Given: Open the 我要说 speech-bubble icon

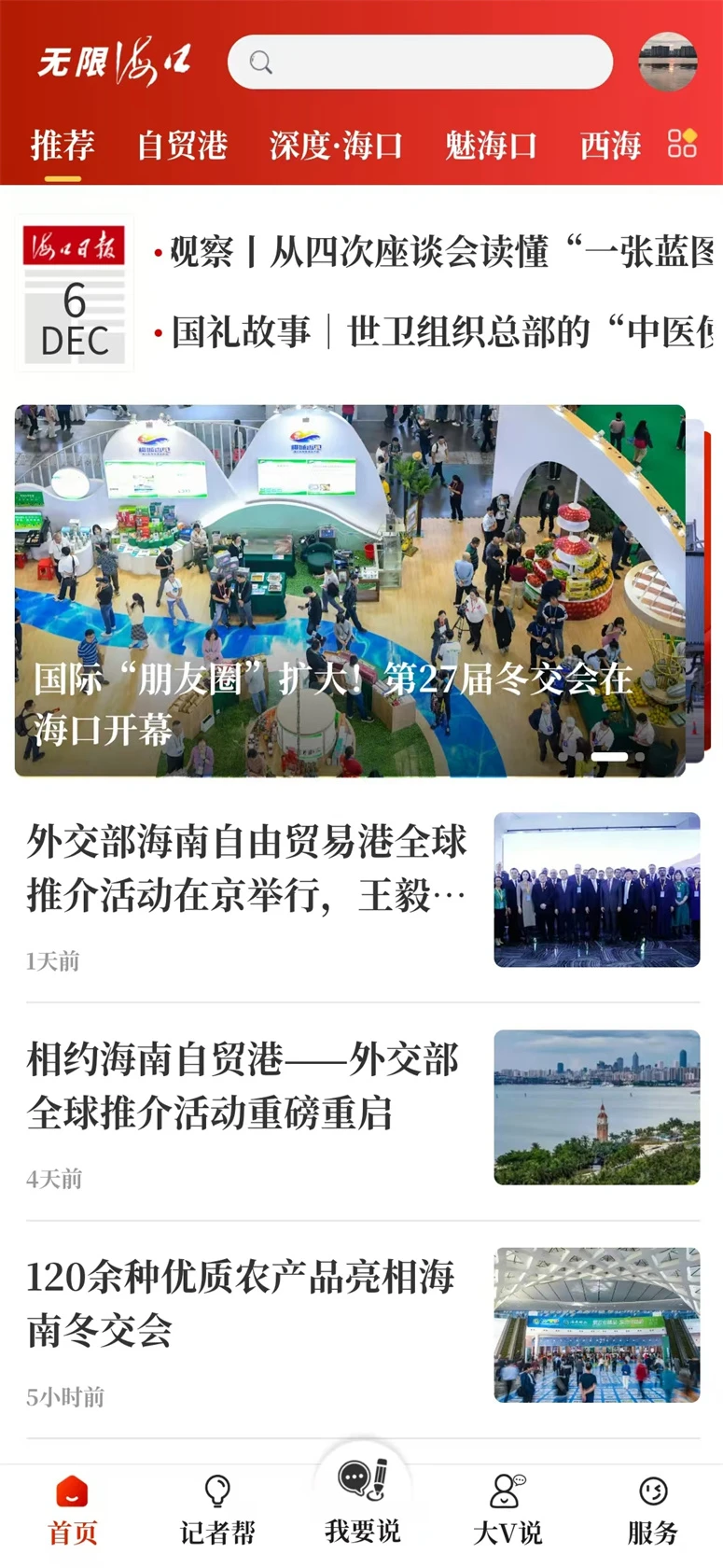Looking at the screenshot, I should [x=362, y=1479].
